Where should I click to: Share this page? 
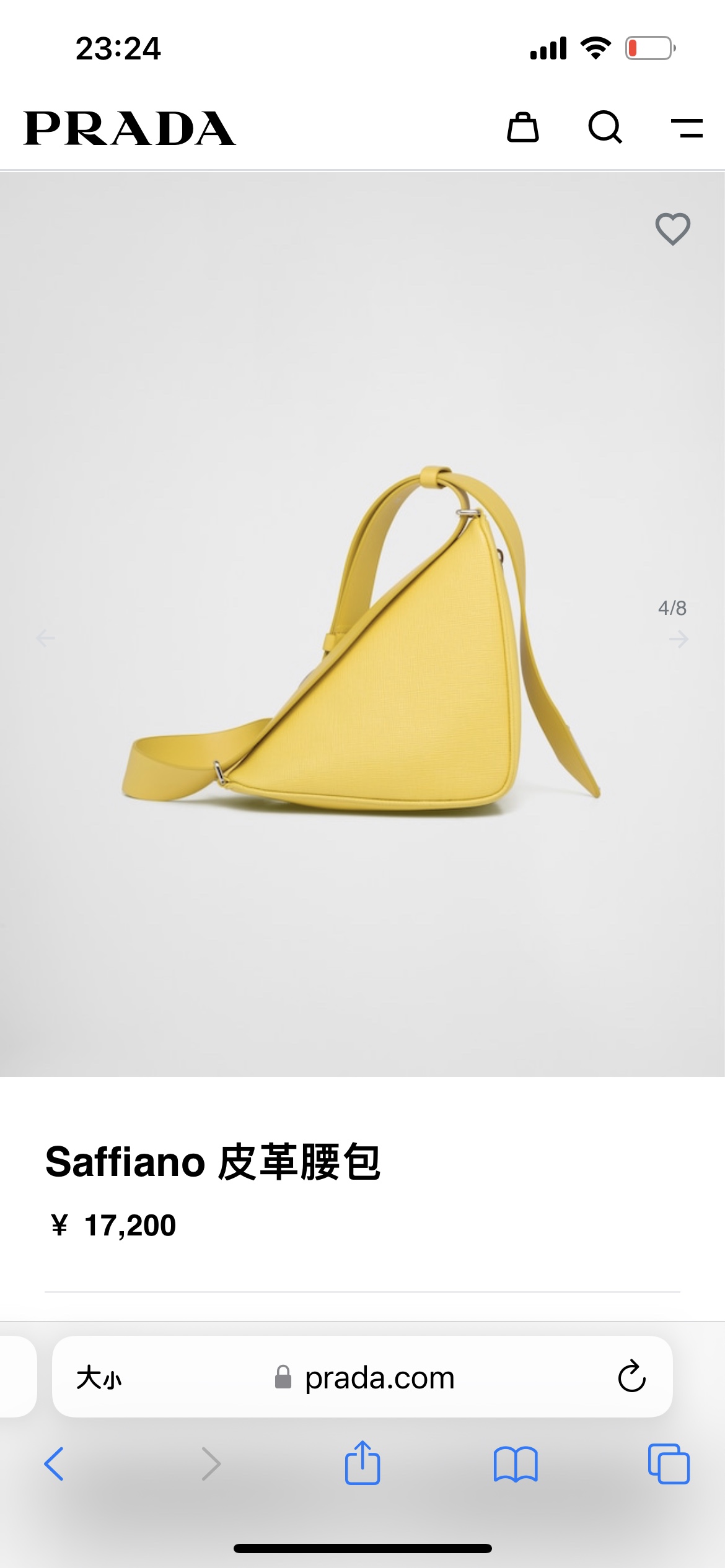362,1463
